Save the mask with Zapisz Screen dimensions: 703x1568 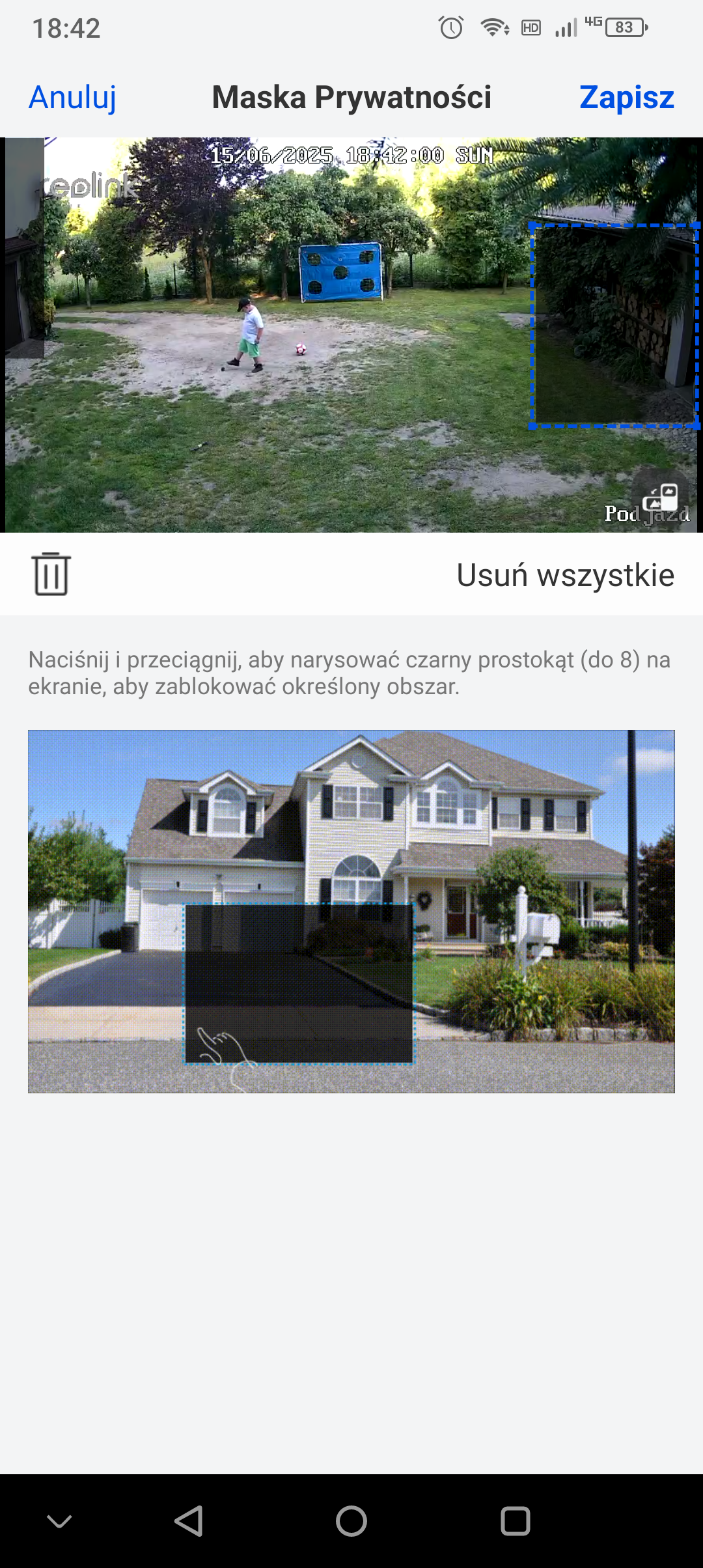click(626, 98)
